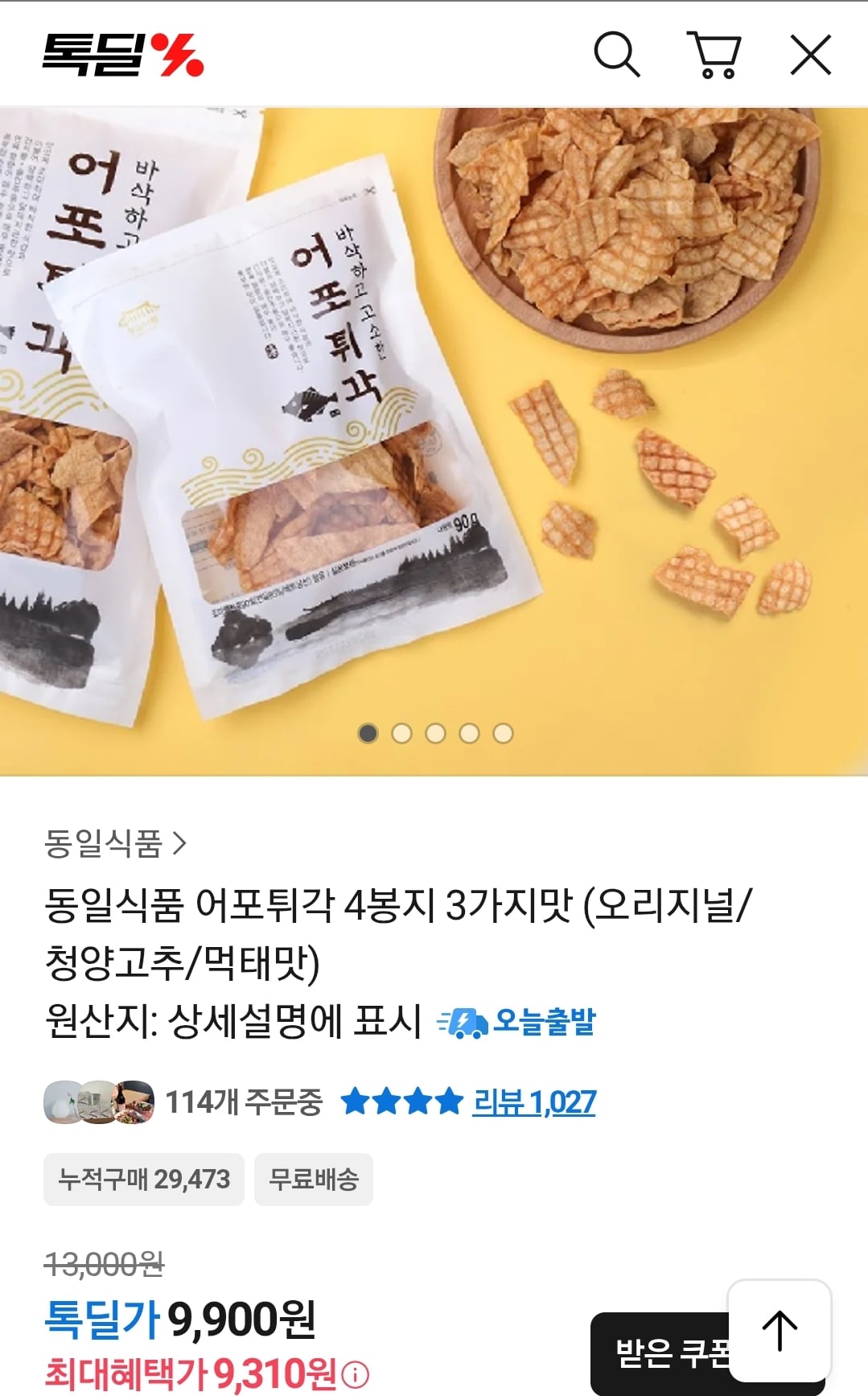The width and height of the screenshot is (868, 1396).
Task: Open the search feature
Action: pos(618,54)
